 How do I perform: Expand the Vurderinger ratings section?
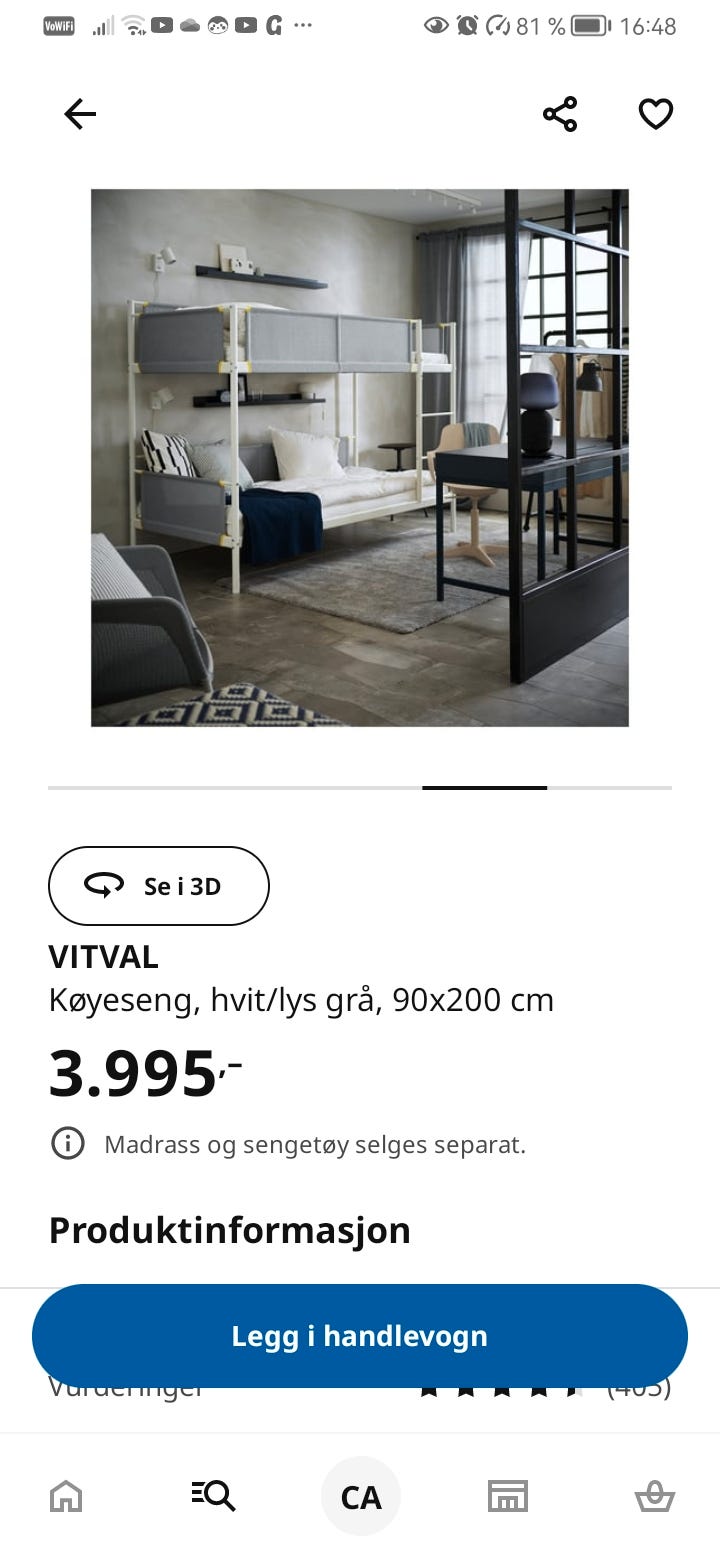pos(126,1387)
